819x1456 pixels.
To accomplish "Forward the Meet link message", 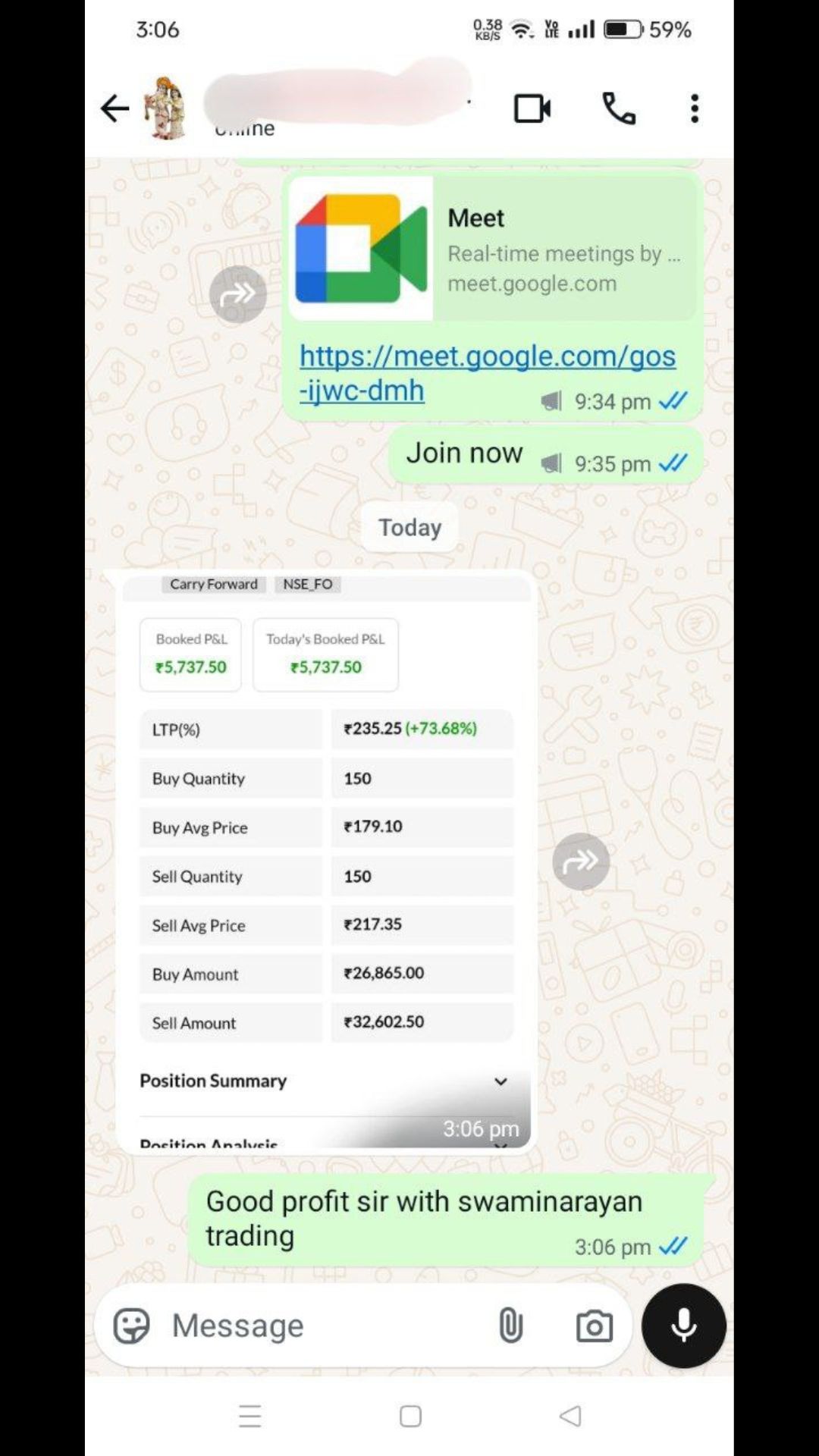I will 238,294.
